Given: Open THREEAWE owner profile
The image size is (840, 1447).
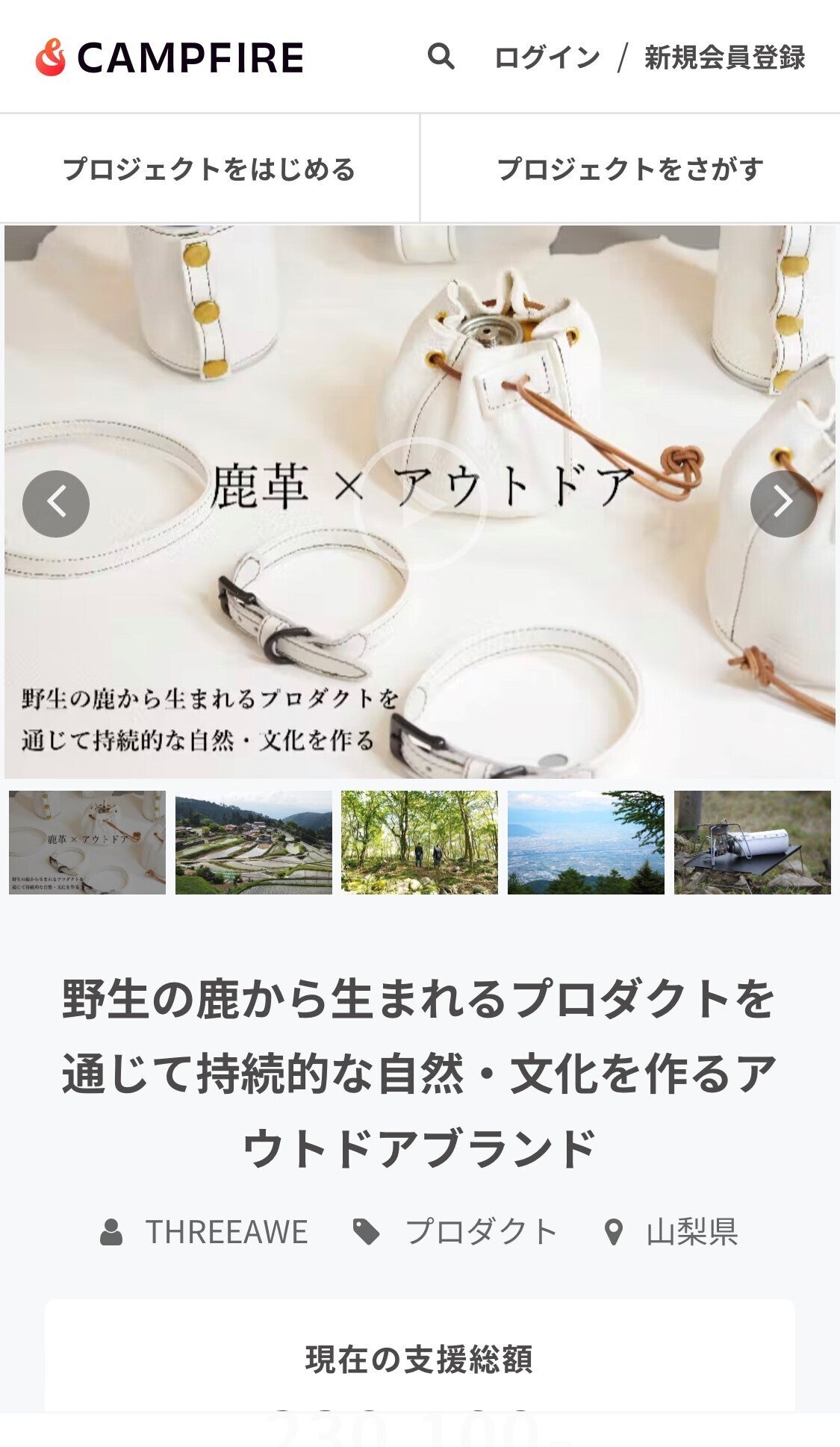Looking at the screenshot, I should [225, 1232].
